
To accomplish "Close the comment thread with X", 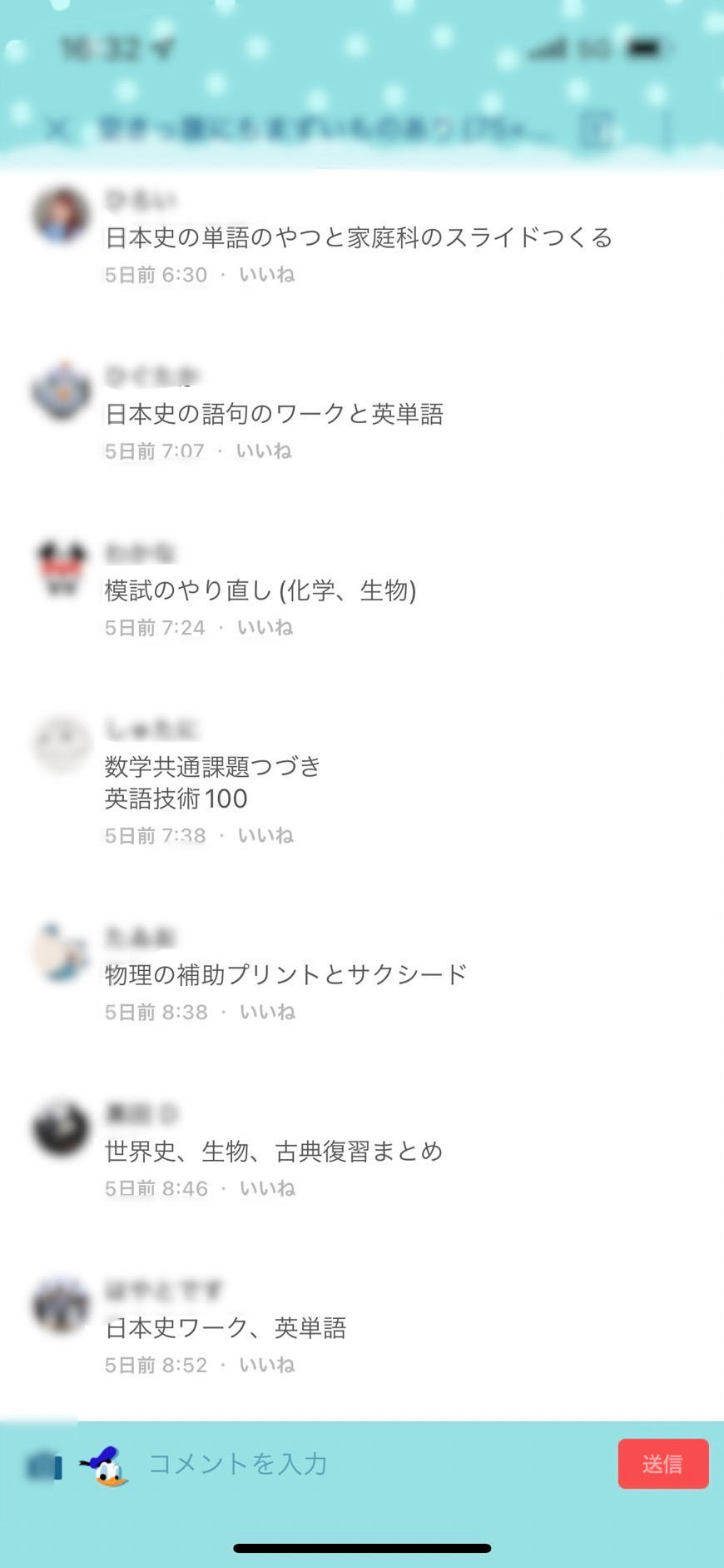I will click(x=57, y=129).
